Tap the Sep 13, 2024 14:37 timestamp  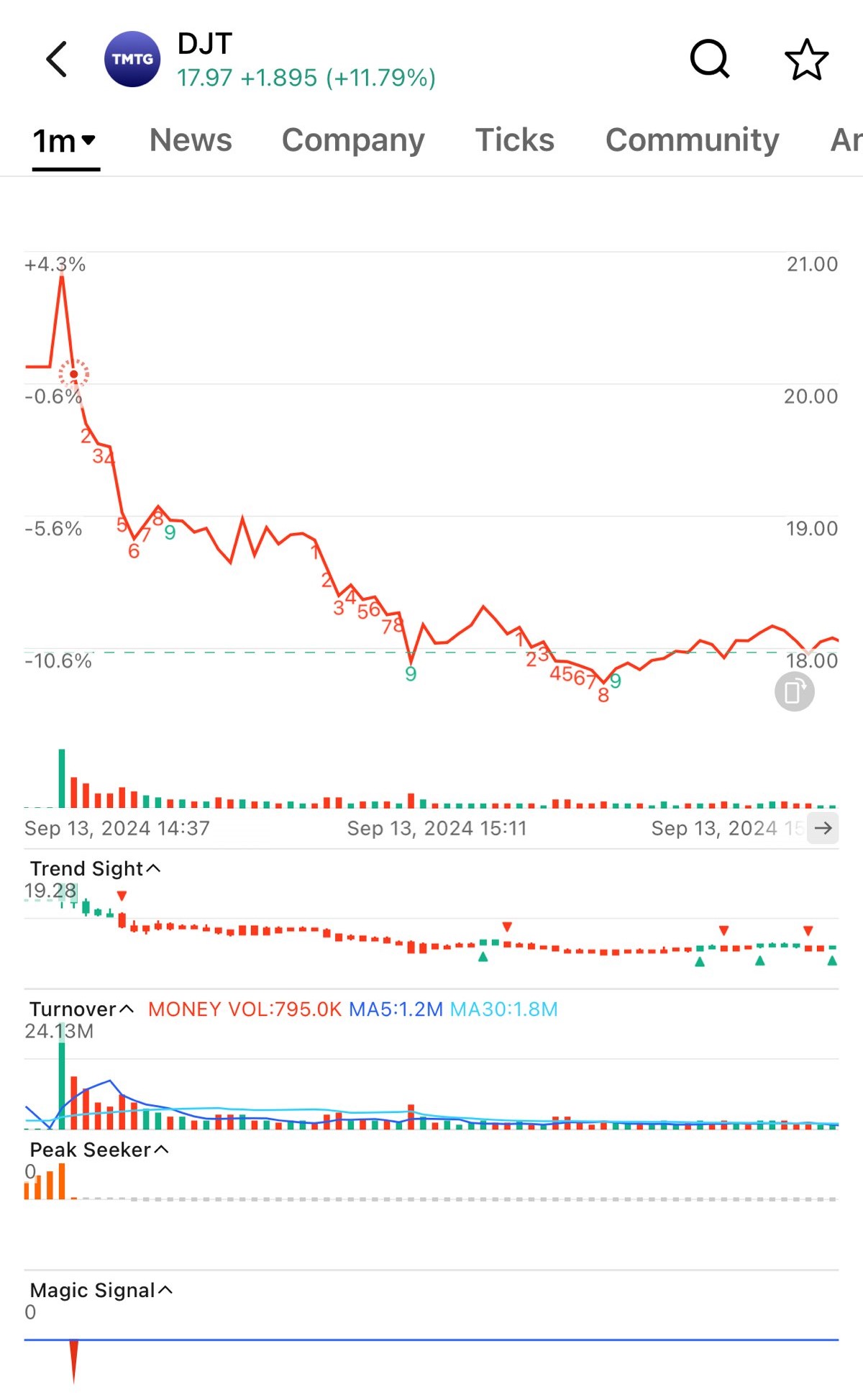coord(117,829)
